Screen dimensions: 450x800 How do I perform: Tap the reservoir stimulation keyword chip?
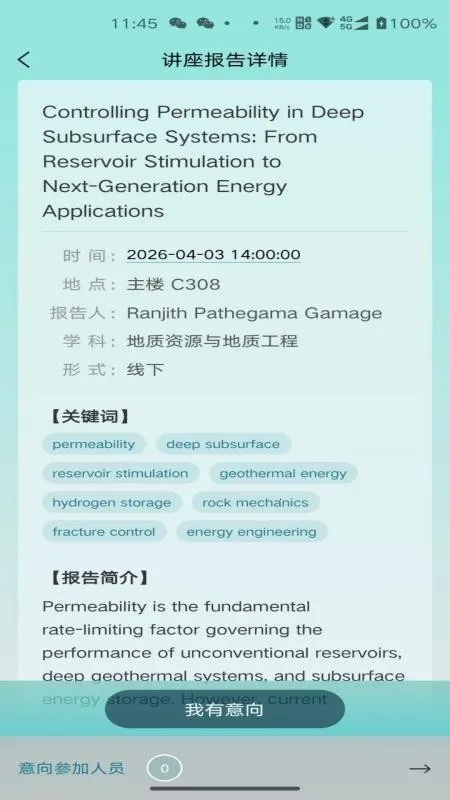coord(120,473)
